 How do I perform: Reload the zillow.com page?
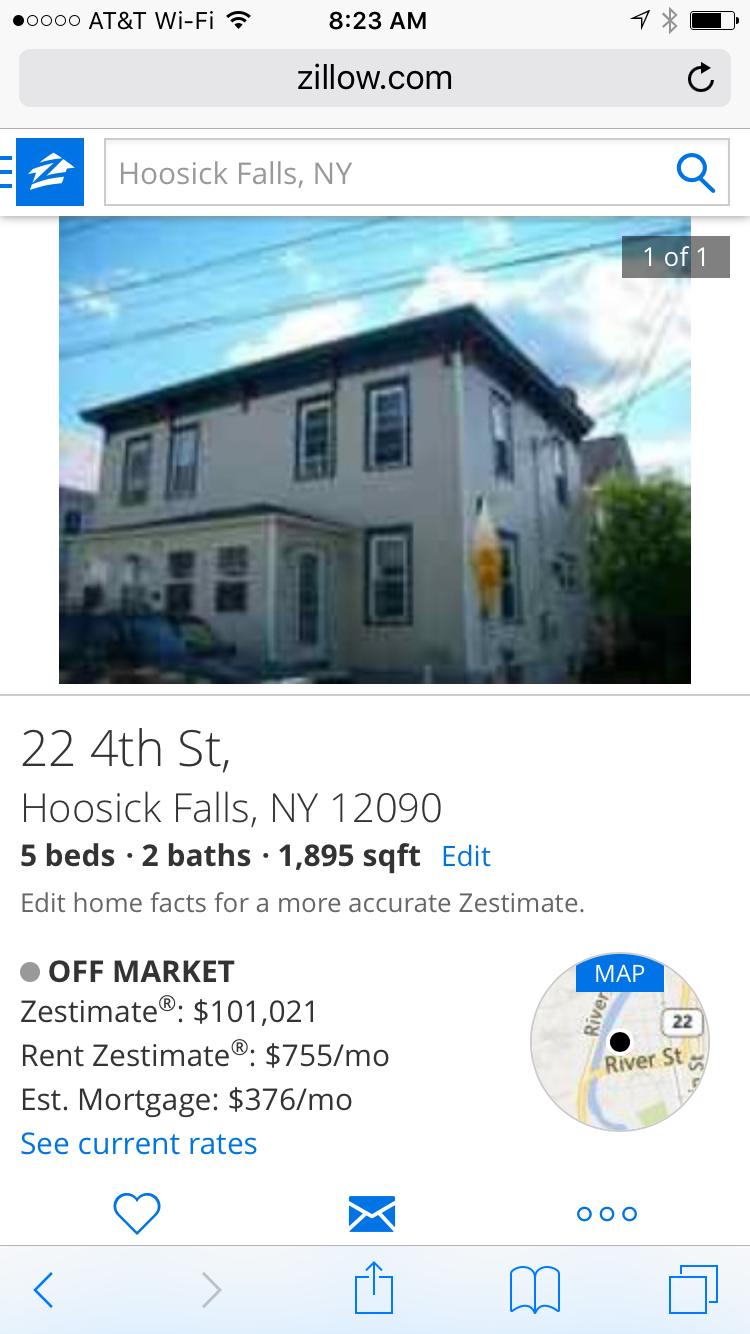(x=701, y=78)
